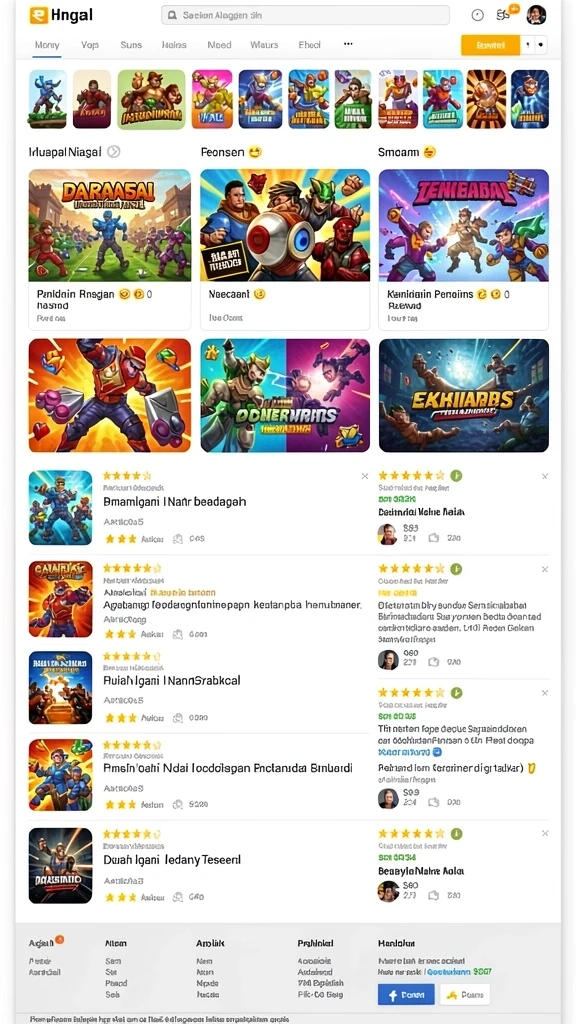Open the Noecaani game card
This screenshot has height=1024, width=576.
[285, 250]
